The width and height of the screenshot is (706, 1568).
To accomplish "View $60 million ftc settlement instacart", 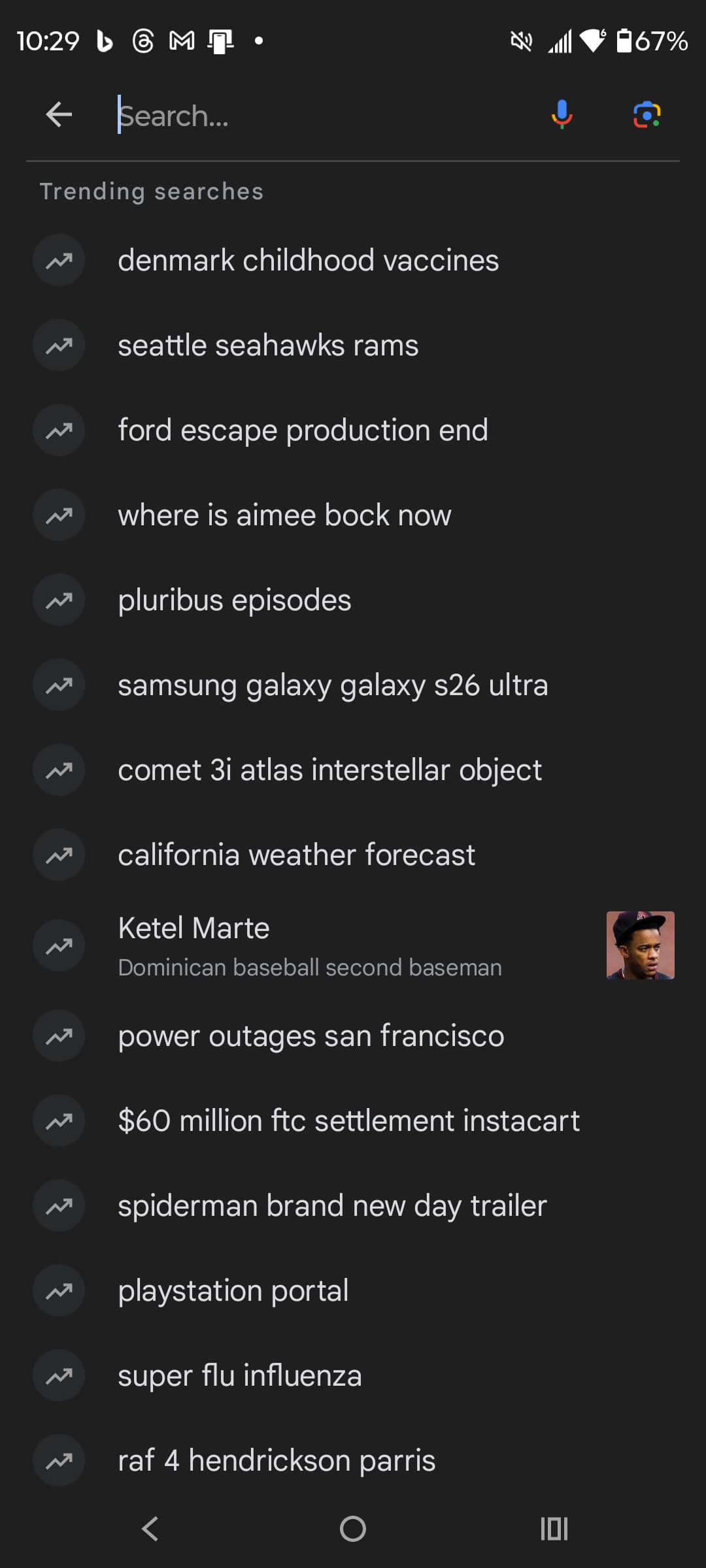I will coord(348,1121).
